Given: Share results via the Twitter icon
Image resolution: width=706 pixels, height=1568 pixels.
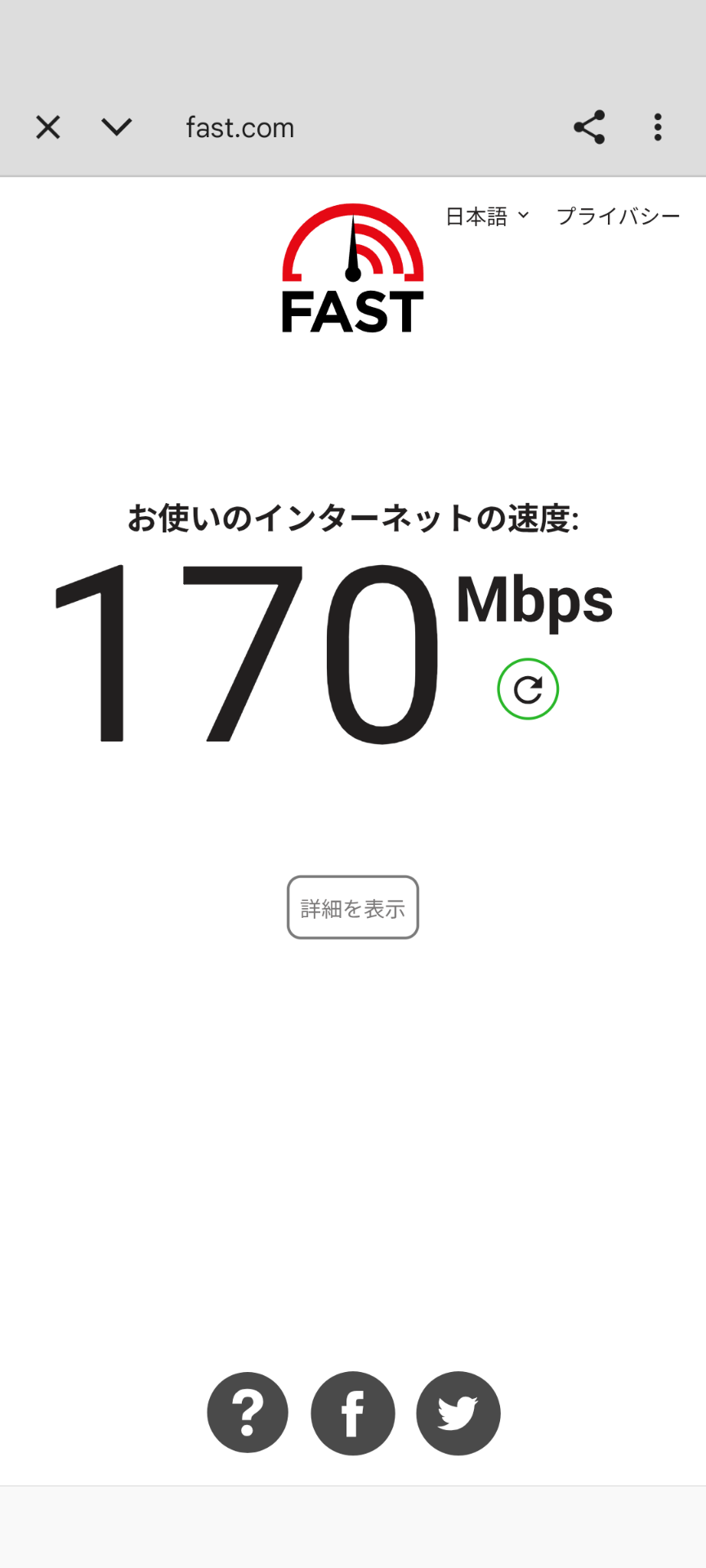Looking at the screenshot, I should point(458,1414).
